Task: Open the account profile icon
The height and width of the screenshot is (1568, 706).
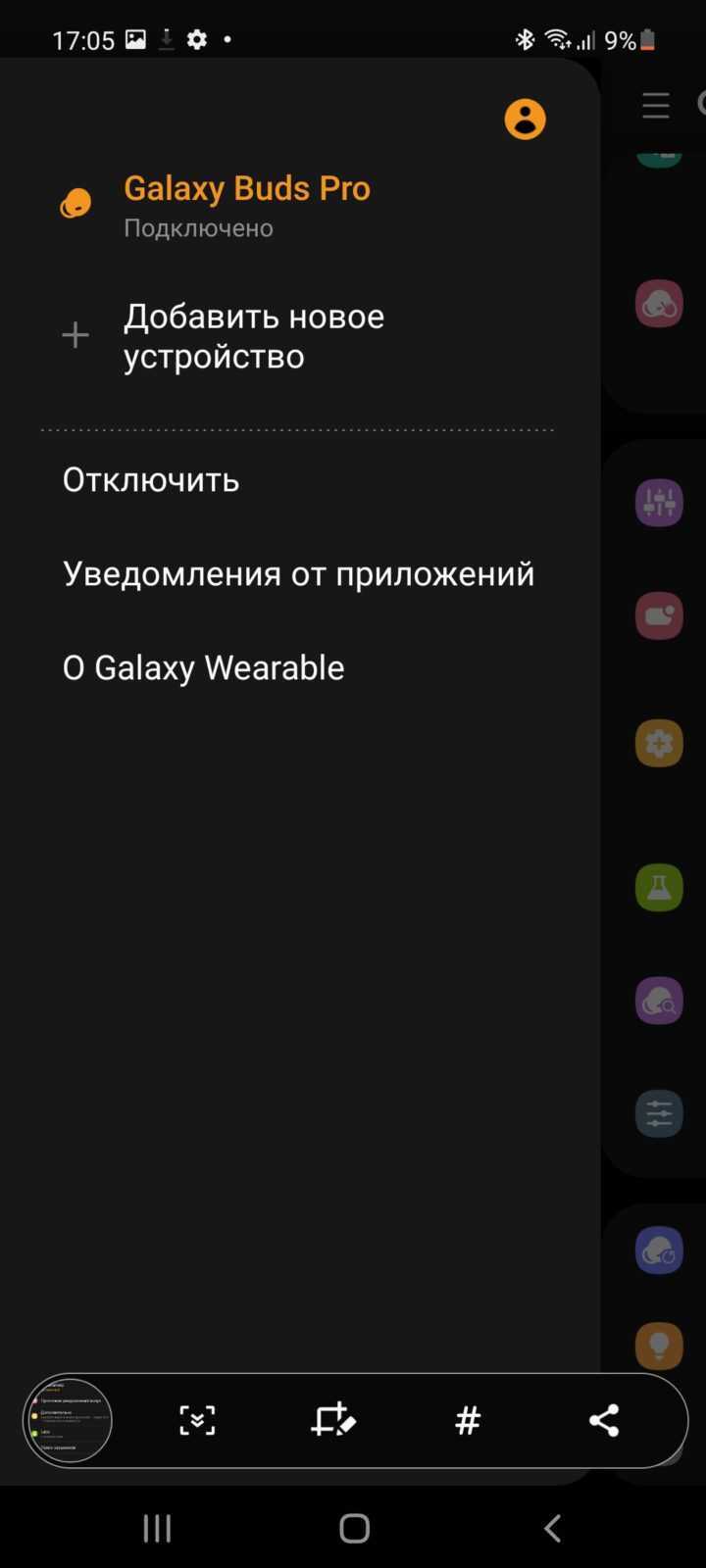Action: tap(525, 120)
